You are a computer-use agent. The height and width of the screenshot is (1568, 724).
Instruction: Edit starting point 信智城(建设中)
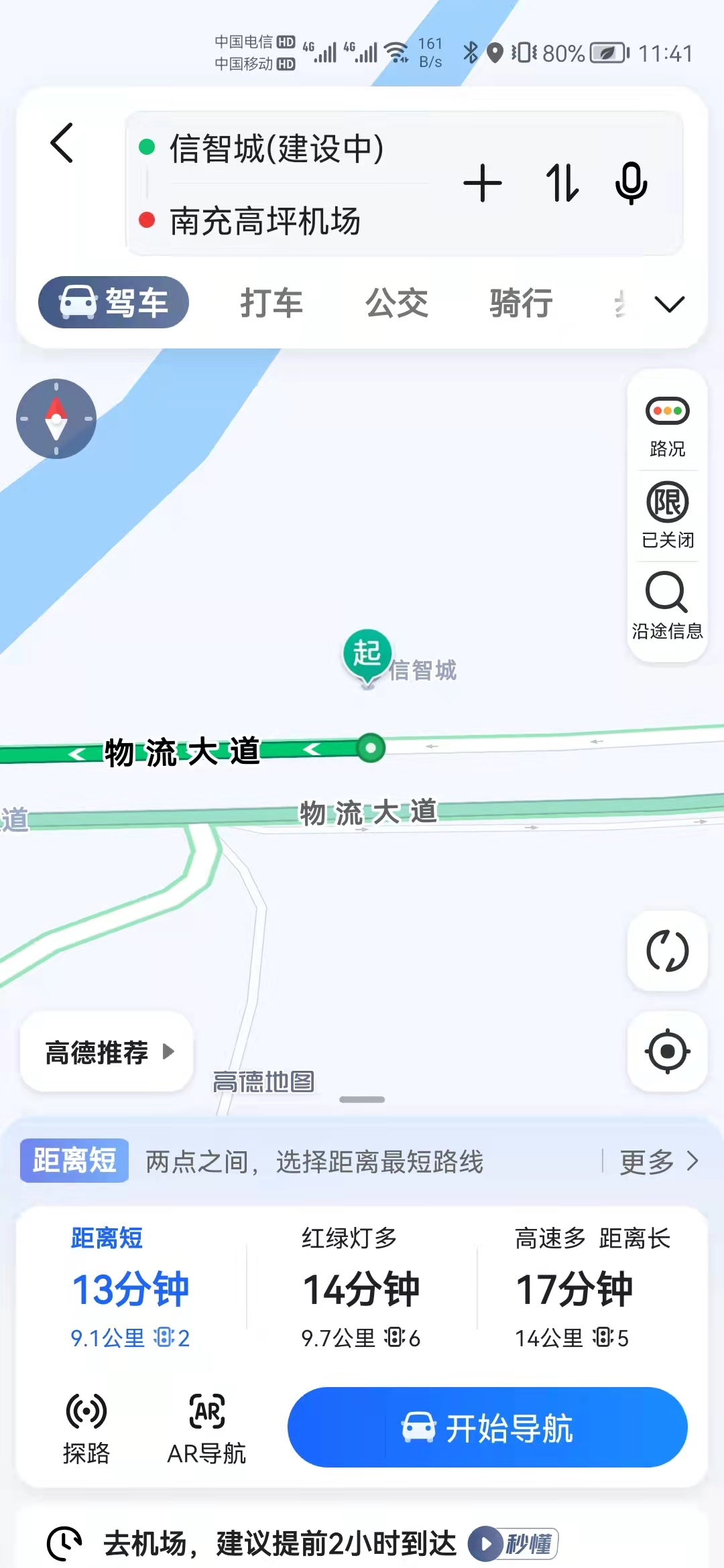(x=276, y=148)
